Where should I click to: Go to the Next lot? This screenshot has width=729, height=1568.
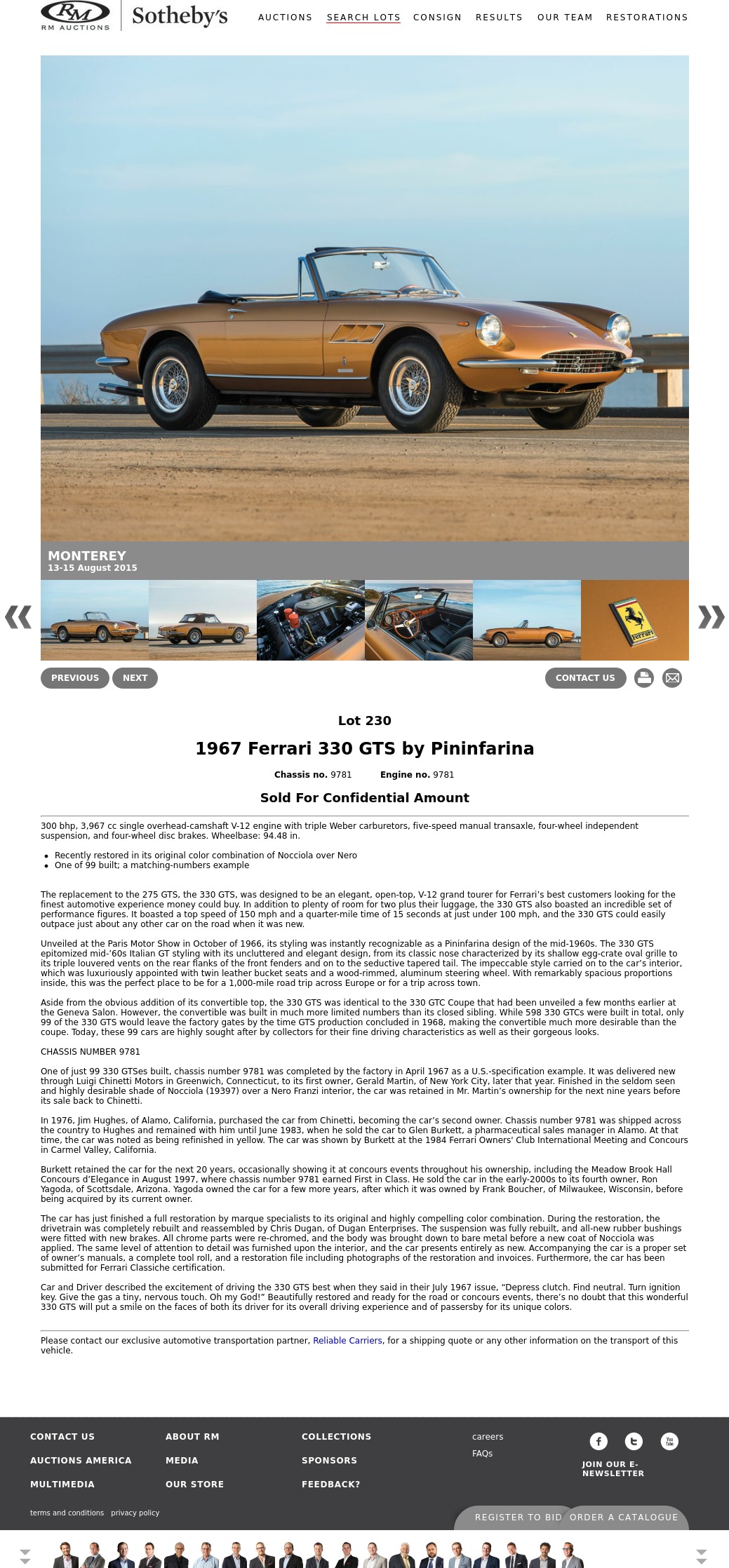point(135,678)
